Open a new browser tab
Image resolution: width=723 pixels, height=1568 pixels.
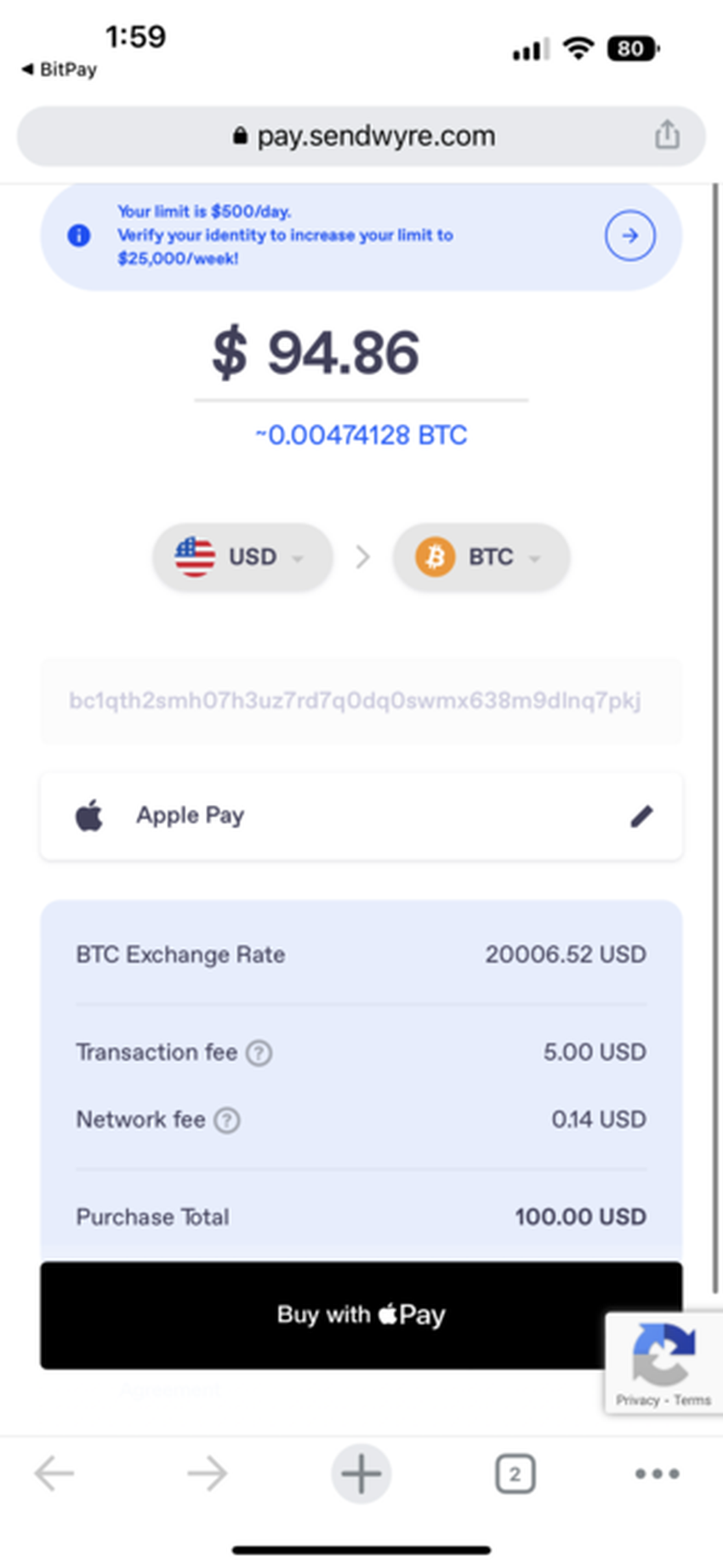tap(361, 1474)
